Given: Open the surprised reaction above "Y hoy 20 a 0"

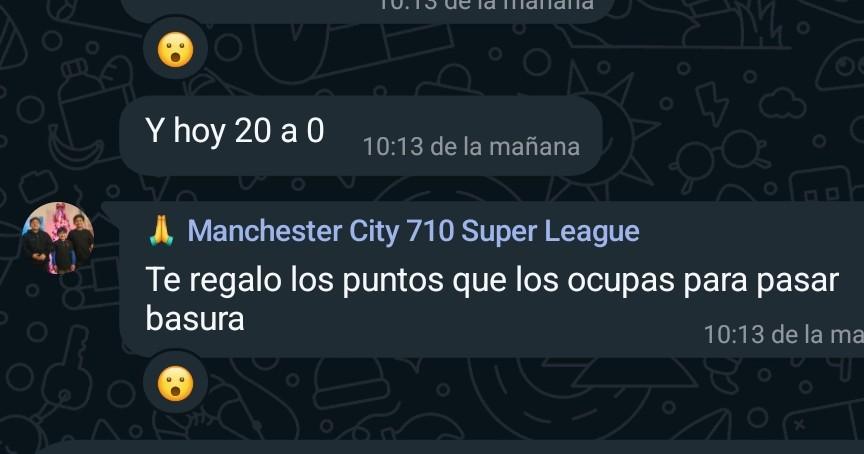Looking at the screenshot, I should pos(175,51).
